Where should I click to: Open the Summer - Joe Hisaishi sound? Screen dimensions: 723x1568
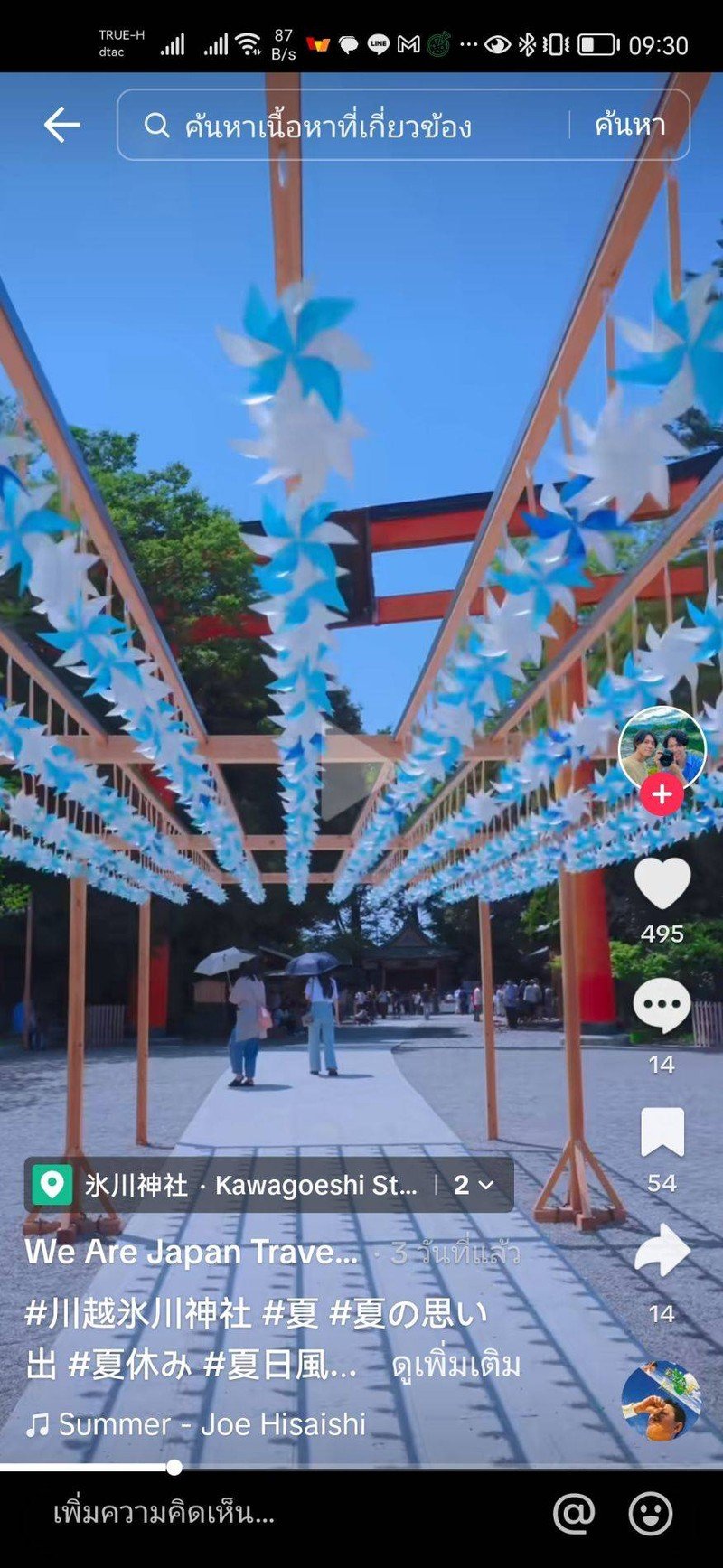(197, 1425)
